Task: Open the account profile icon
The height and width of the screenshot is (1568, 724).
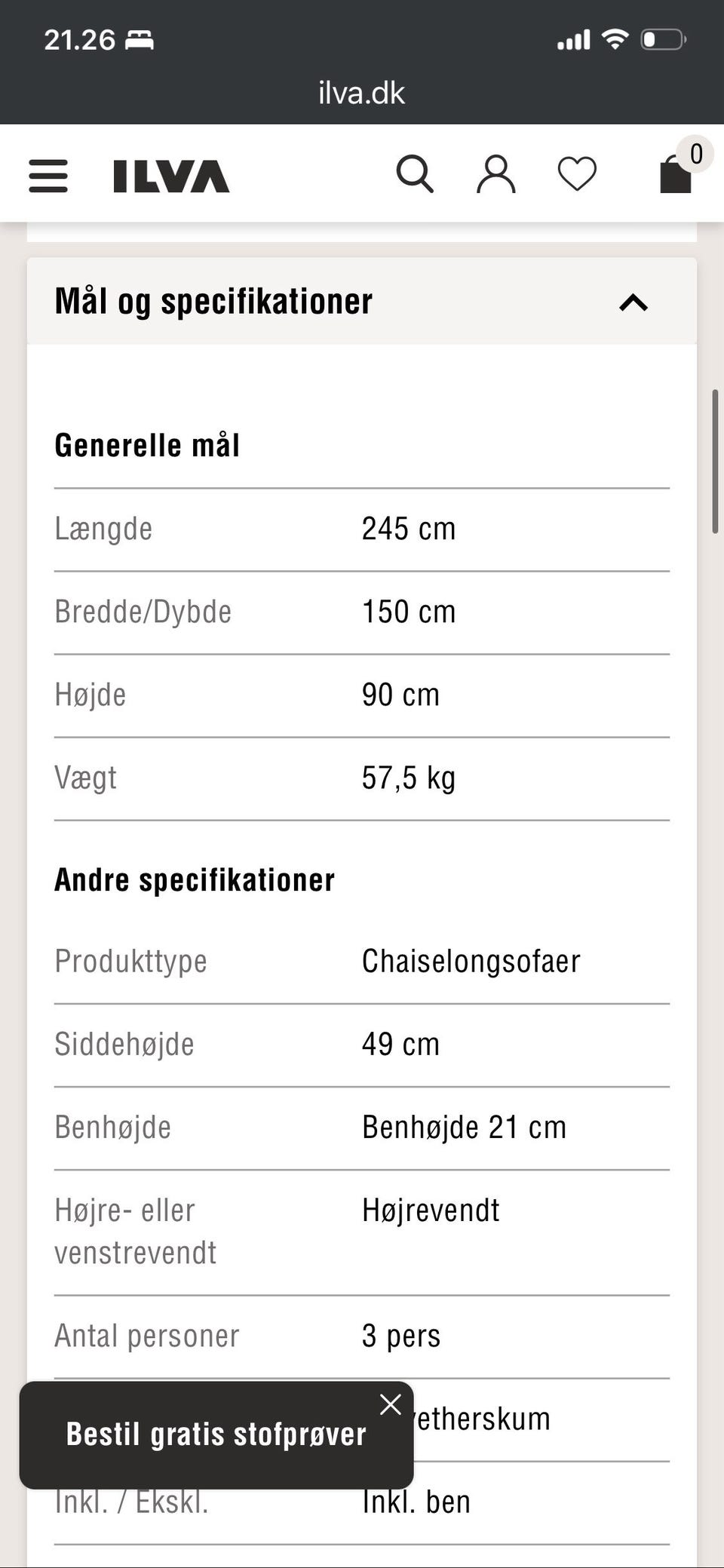Action: (x=495, y=174)
